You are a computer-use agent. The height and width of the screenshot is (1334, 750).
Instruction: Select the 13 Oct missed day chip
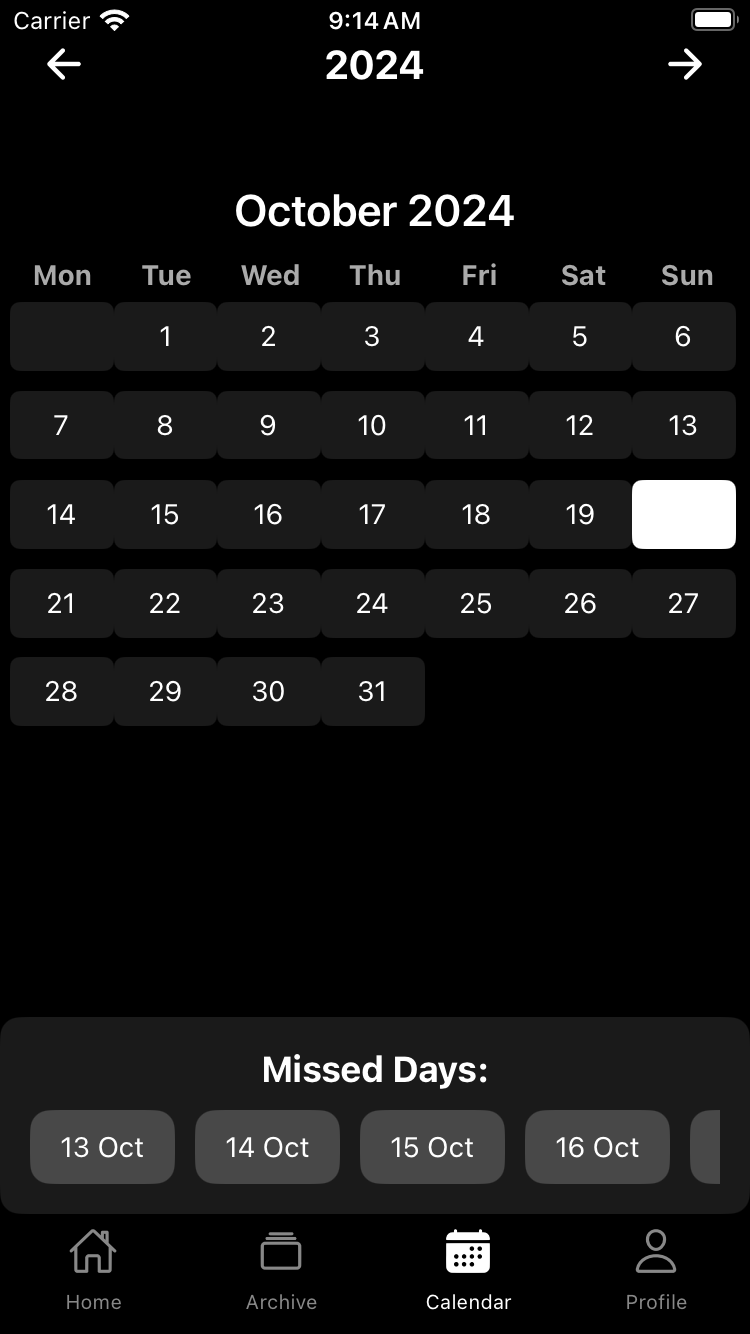[x=102, y=1147]
